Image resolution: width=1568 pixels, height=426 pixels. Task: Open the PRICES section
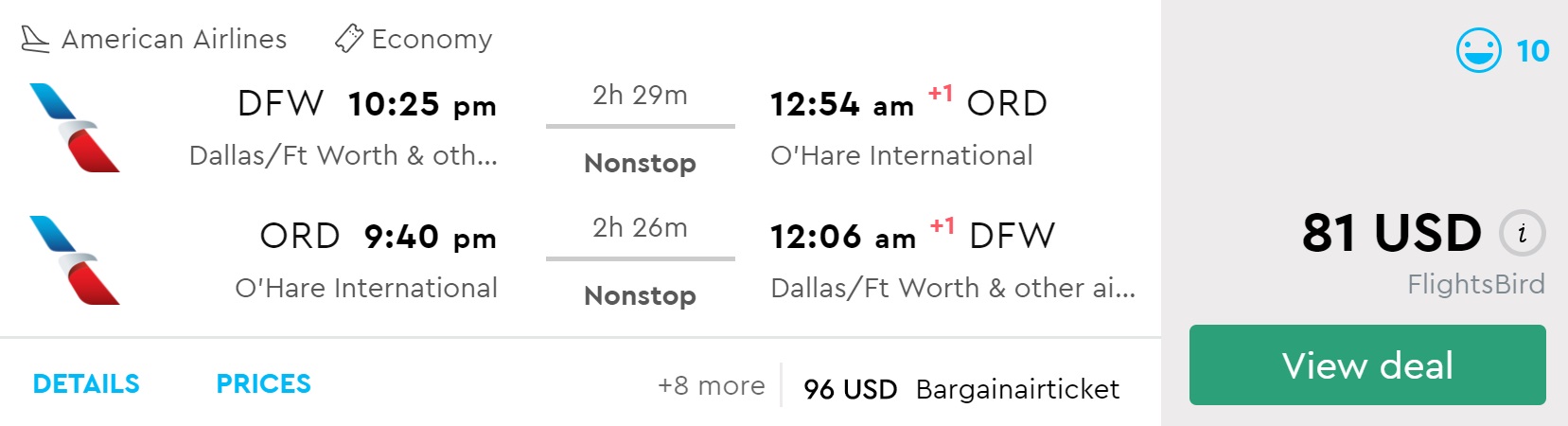pyautogui.click(x=263, y=383)
